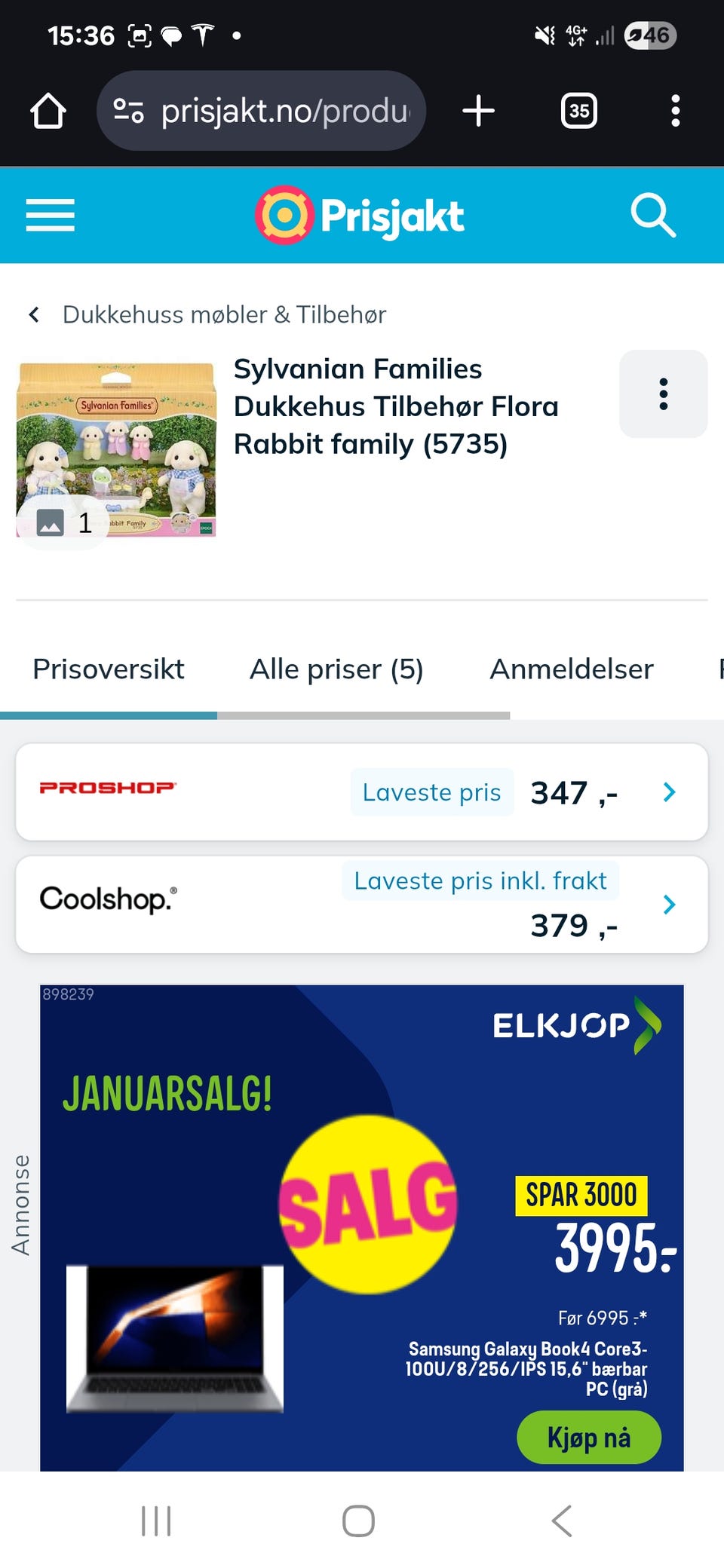Click the browser home icon
This screenshot has height=1568, width=724.
click(x=48, y=111)
